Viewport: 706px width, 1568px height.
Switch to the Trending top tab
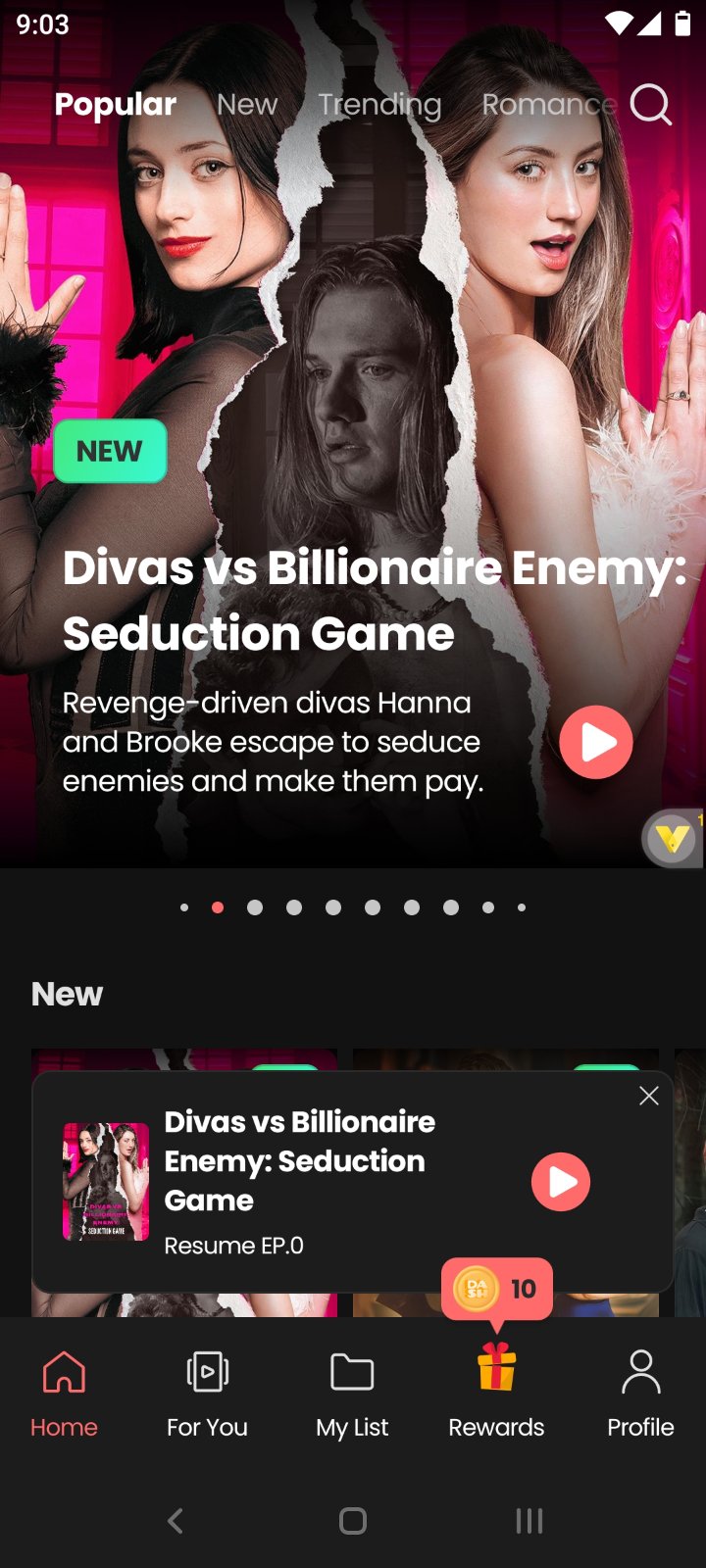coord(379,105)
